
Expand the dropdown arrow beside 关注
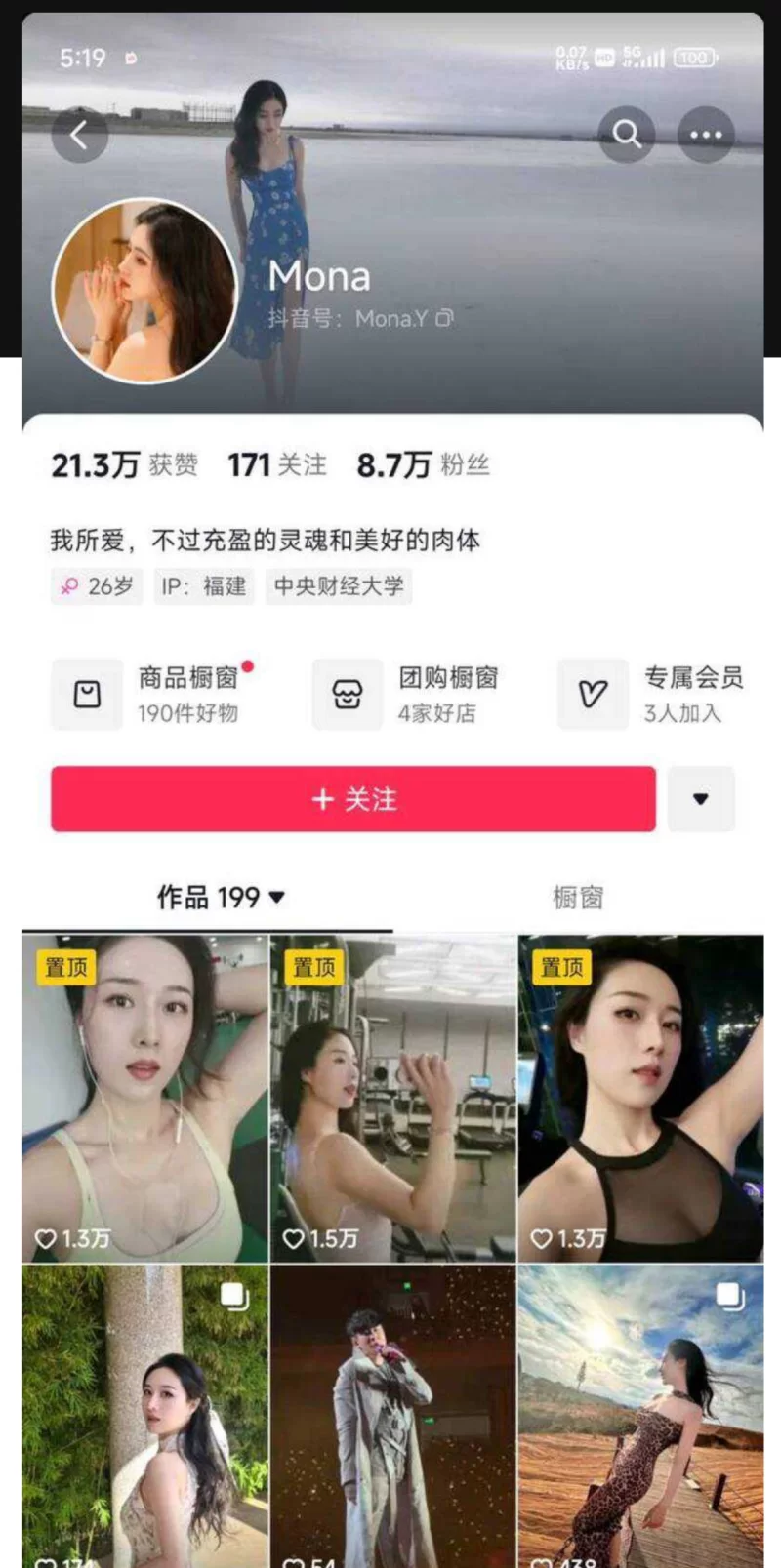[x=700, y=799]
